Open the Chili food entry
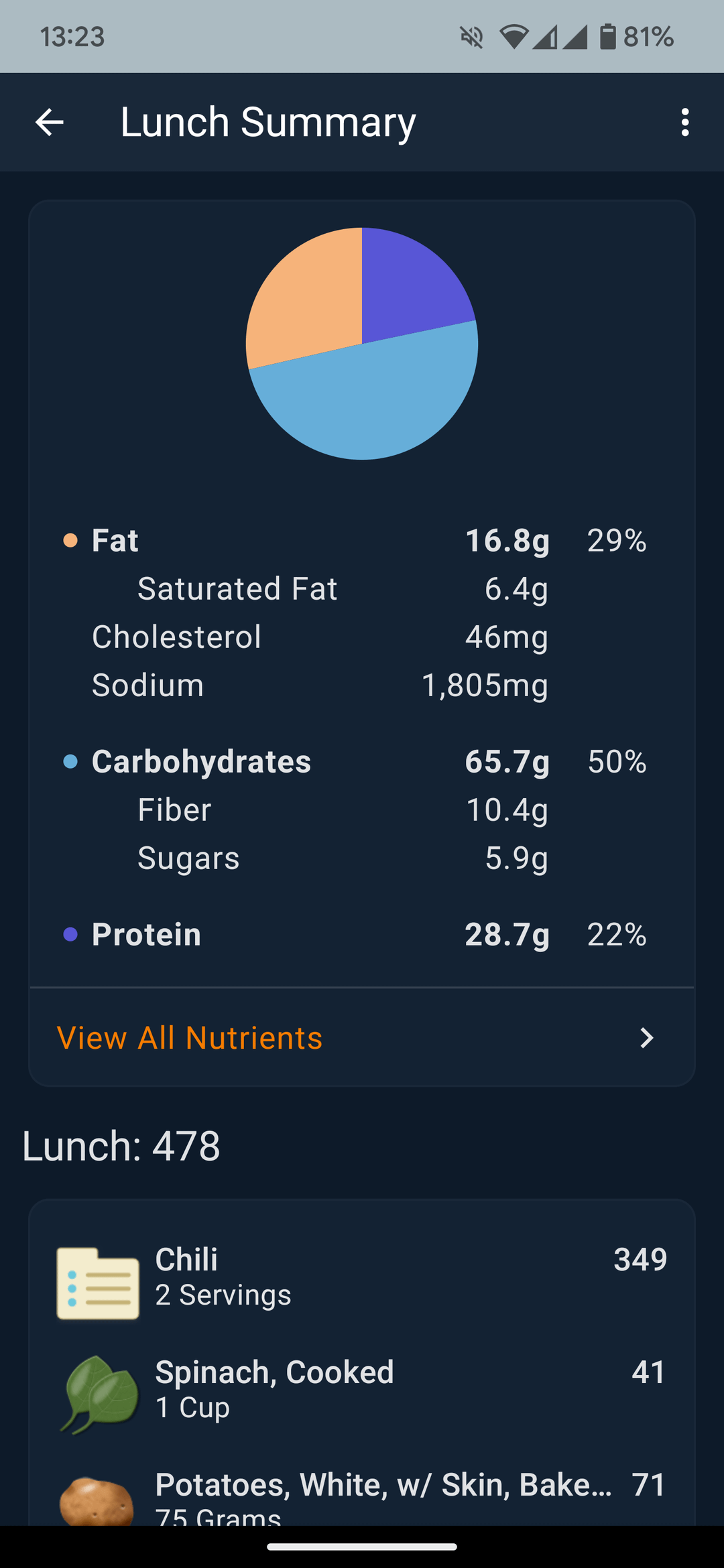Image resolution: width=724 pixels, height=1568 pixels. [362, 1281]
